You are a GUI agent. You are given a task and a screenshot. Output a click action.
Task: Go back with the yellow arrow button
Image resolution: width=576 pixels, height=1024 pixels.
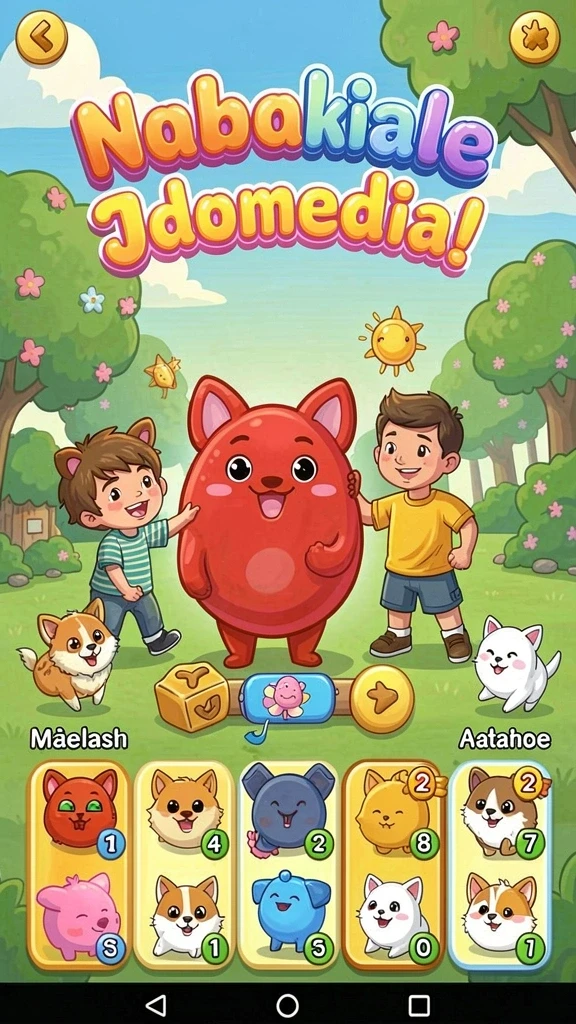[41, 38]
